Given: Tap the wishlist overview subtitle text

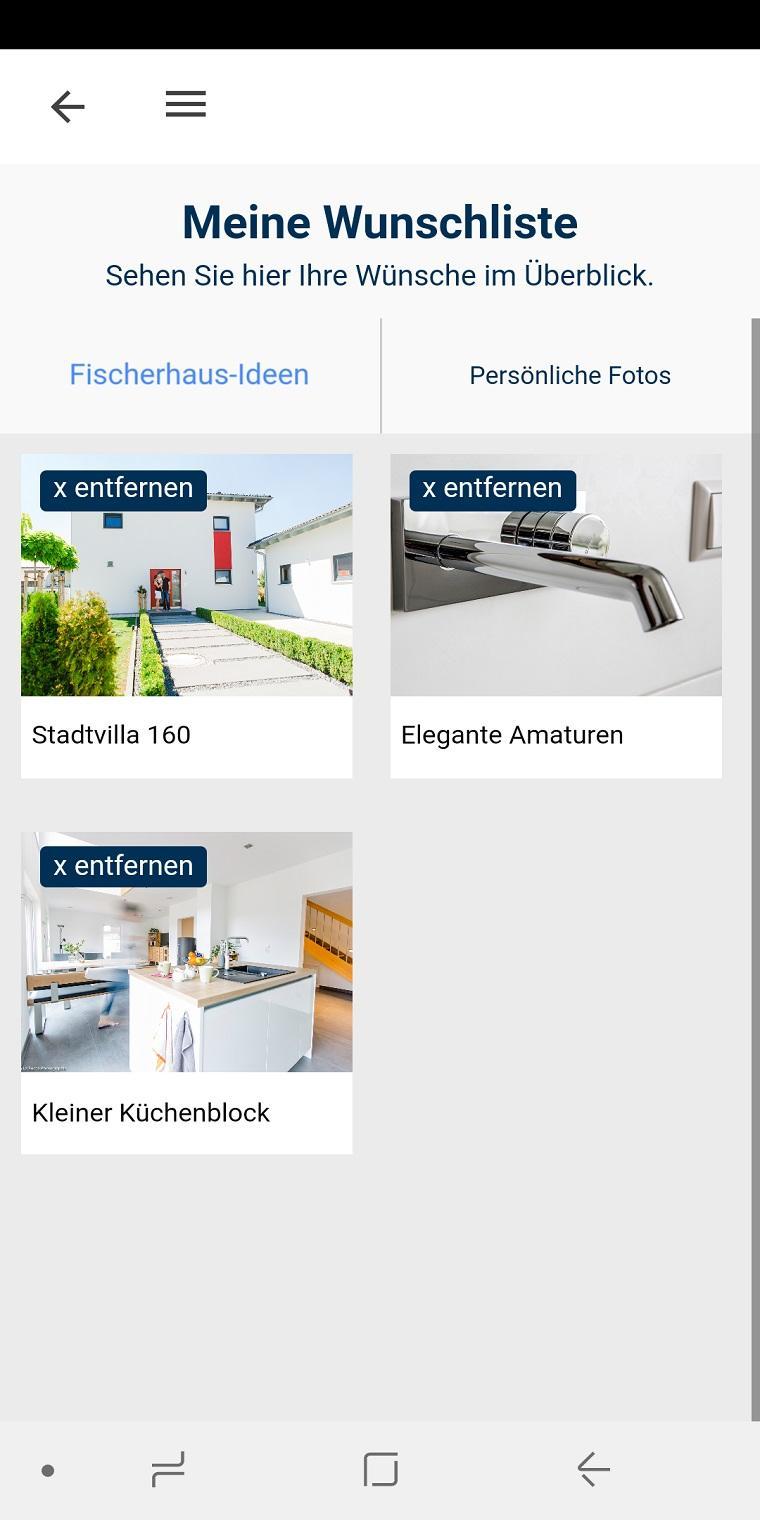Looking at the screenshot, I should click(x=380, y=275).
